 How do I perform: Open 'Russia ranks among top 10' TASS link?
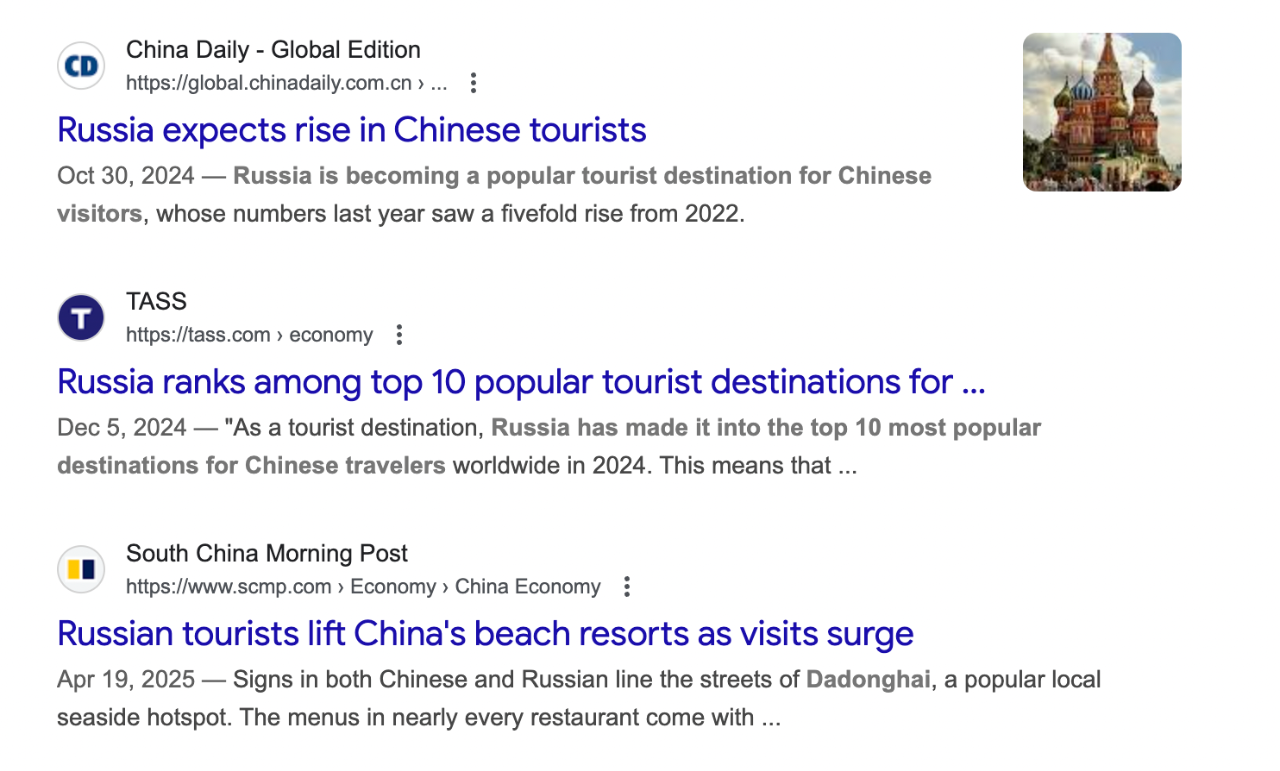tap(521, 382)
